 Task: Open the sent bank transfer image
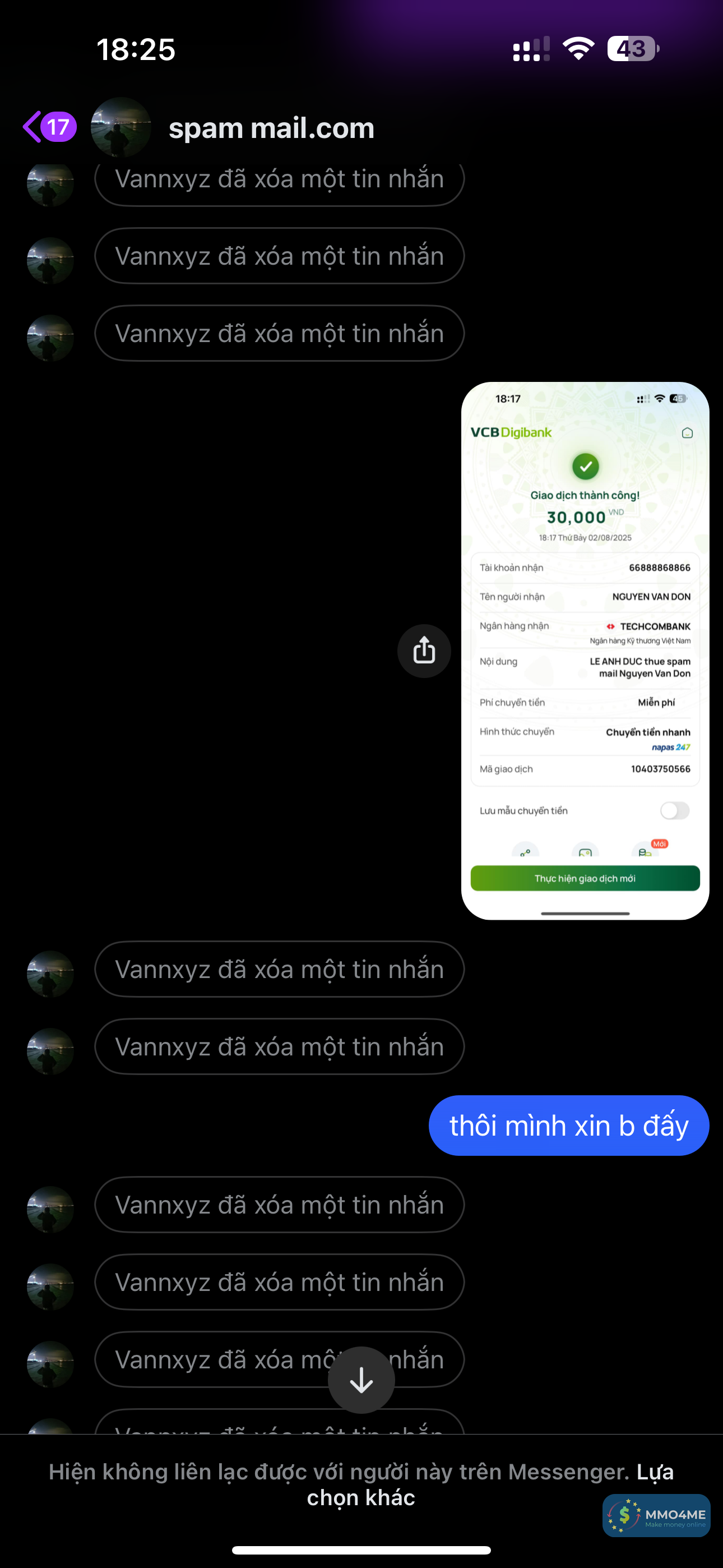(585, 650)
